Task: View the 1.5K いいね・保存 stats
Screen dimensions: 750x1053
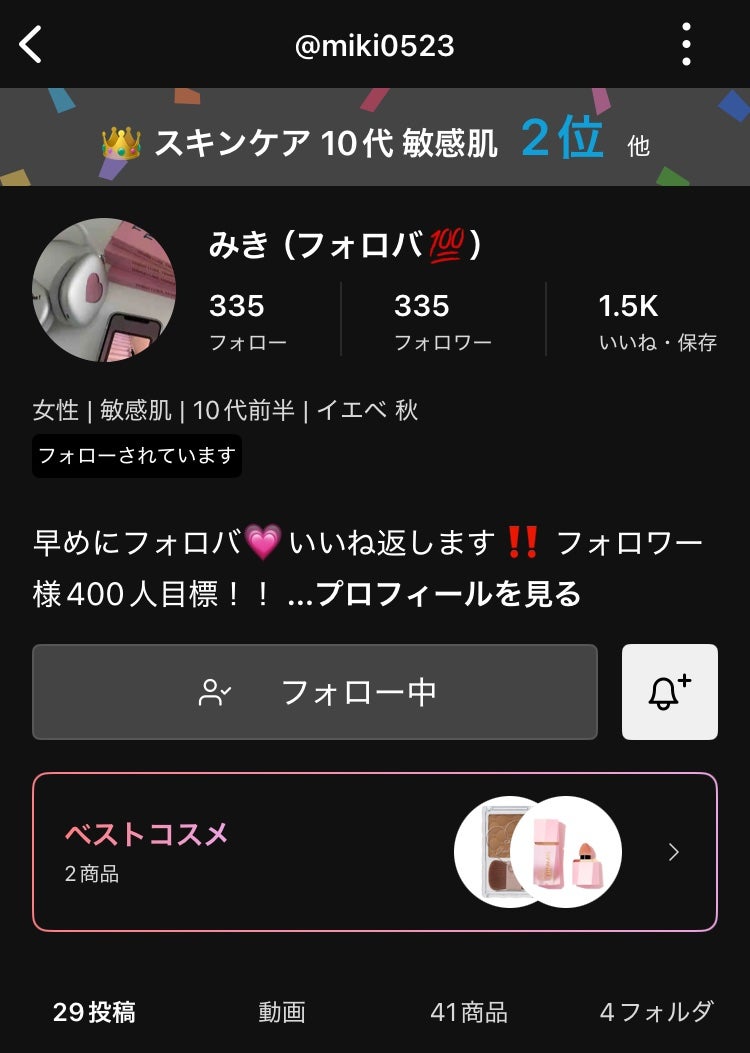Action: (657, 320)
